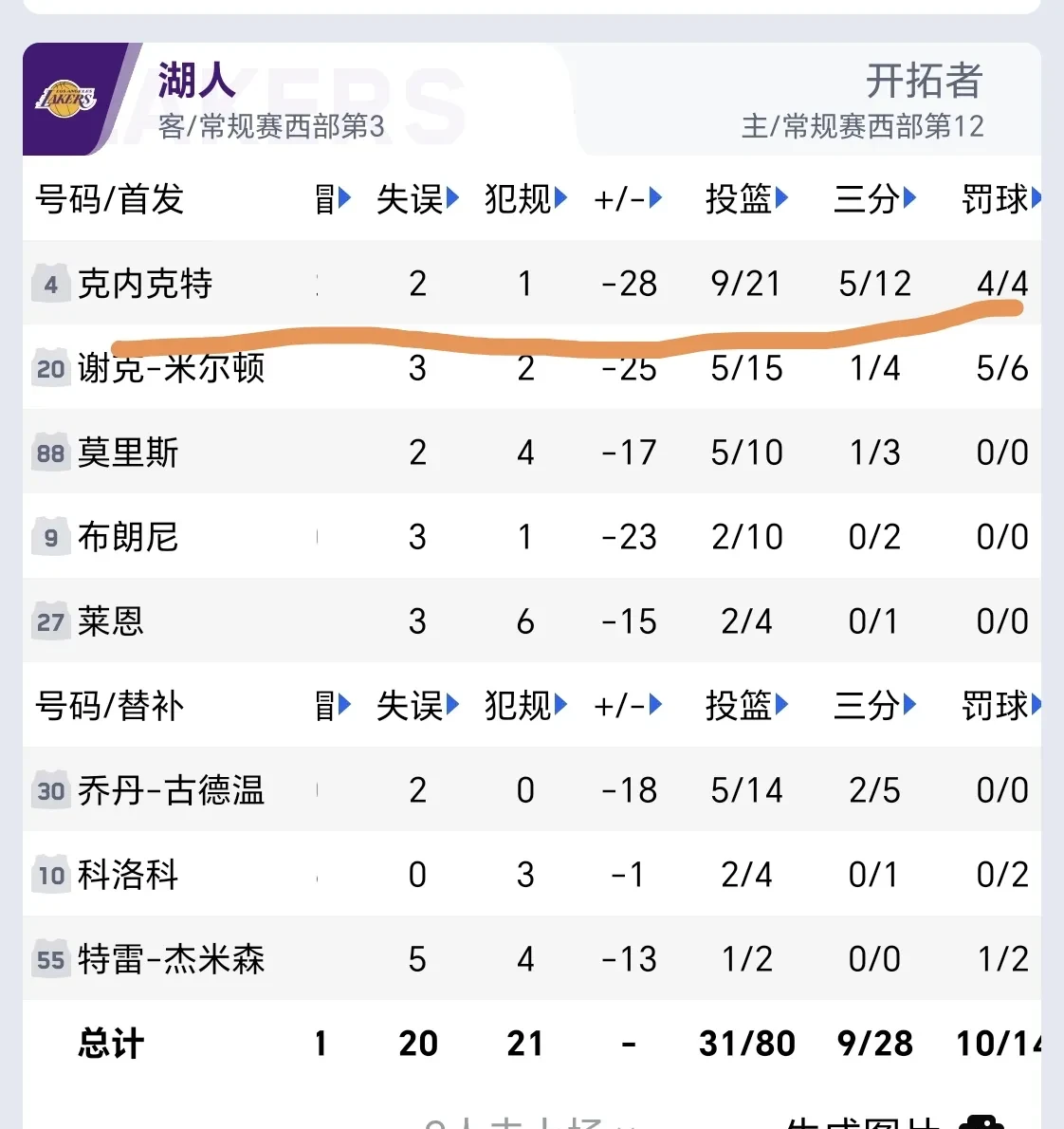The image size is (1064, 1129).
Task: Open player 莫里斯's row
Action: point(128,453)
